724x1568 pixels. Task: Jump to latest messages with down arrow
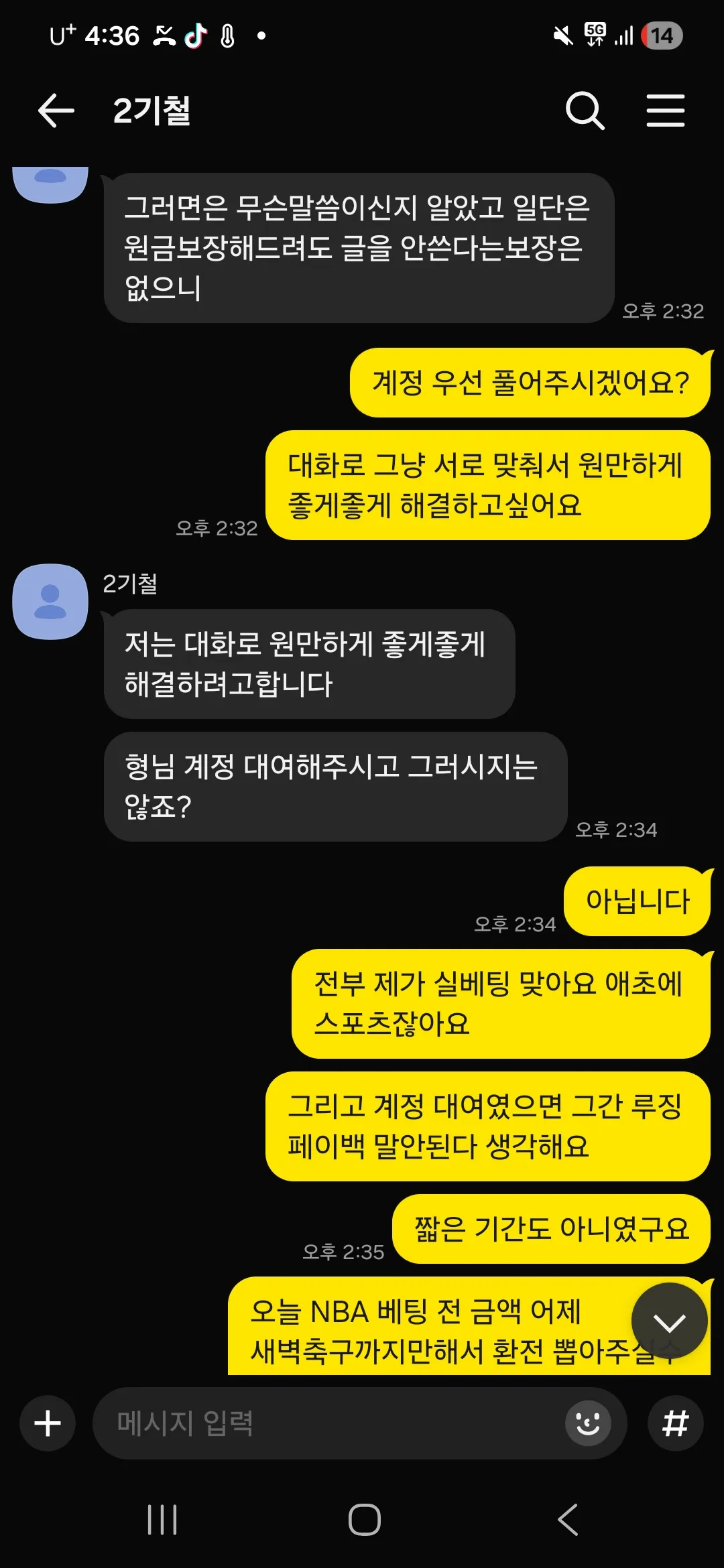coord(669,1321)
